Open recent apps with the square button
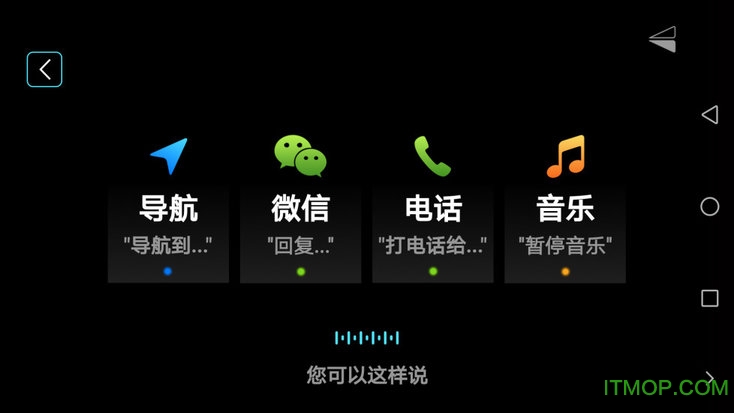This screenshot has height=413, width=734. pyautogui.click(x=710, y=298)
